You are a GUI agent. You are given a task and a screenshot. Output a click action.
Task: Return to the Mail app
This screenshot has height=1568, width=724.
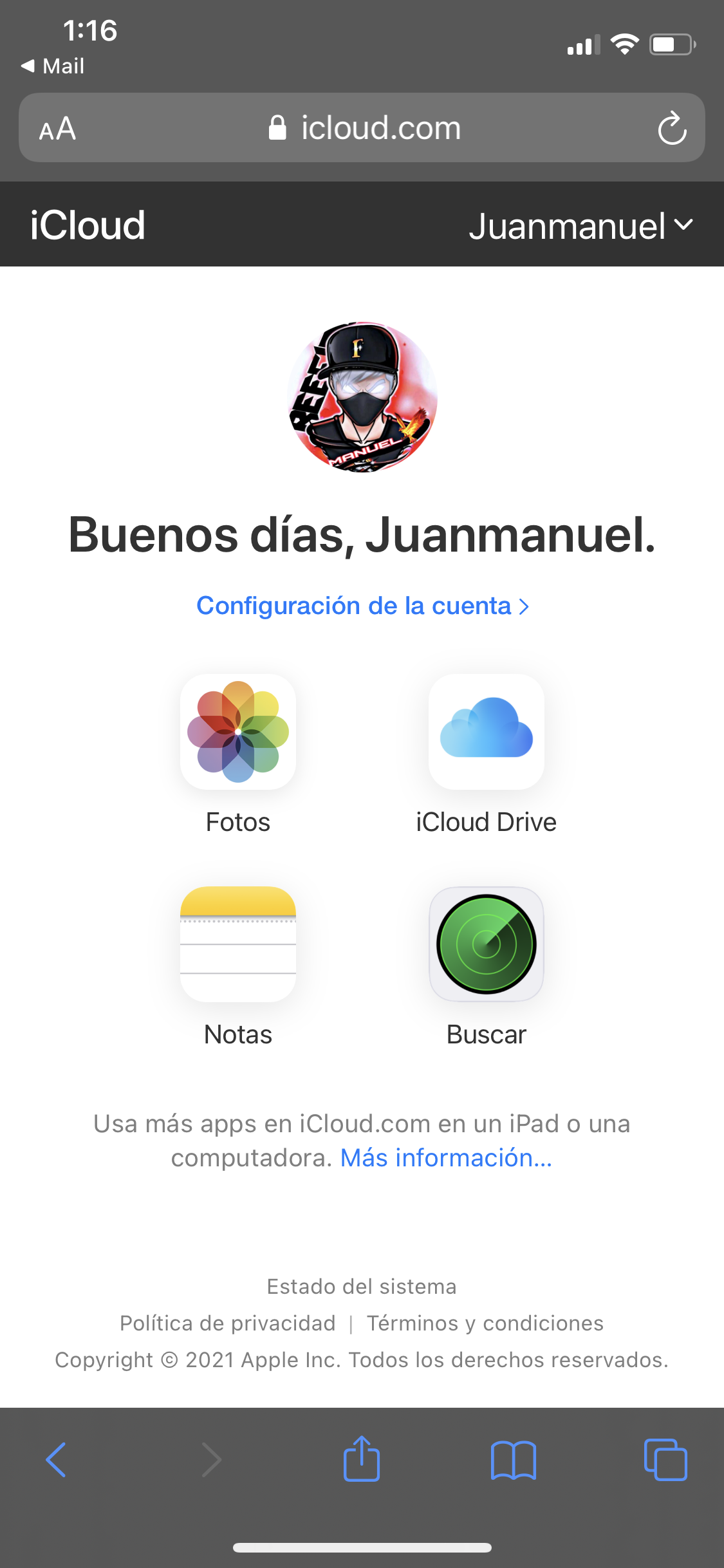(53, 66)
